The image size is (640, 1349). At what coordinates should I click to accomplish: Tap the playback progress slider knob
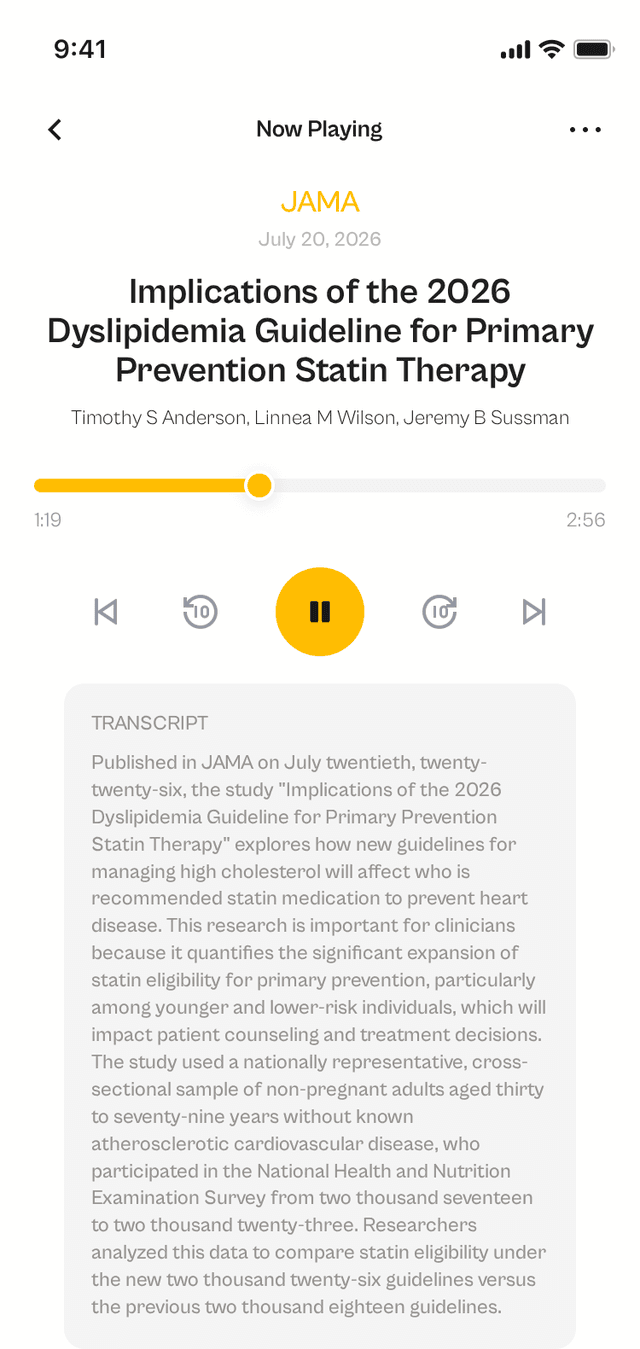point(259,486)
